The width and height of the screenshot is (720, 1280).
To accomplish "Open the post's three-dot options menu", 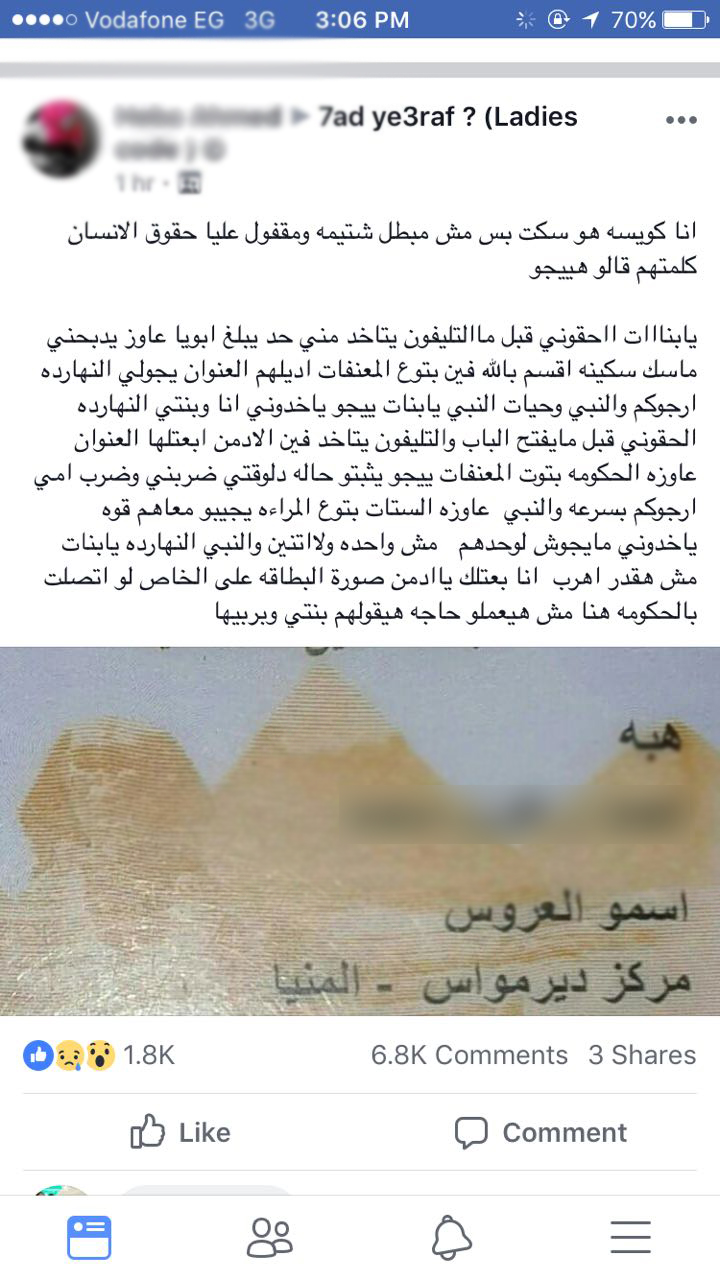I will [x=680, y=120].
